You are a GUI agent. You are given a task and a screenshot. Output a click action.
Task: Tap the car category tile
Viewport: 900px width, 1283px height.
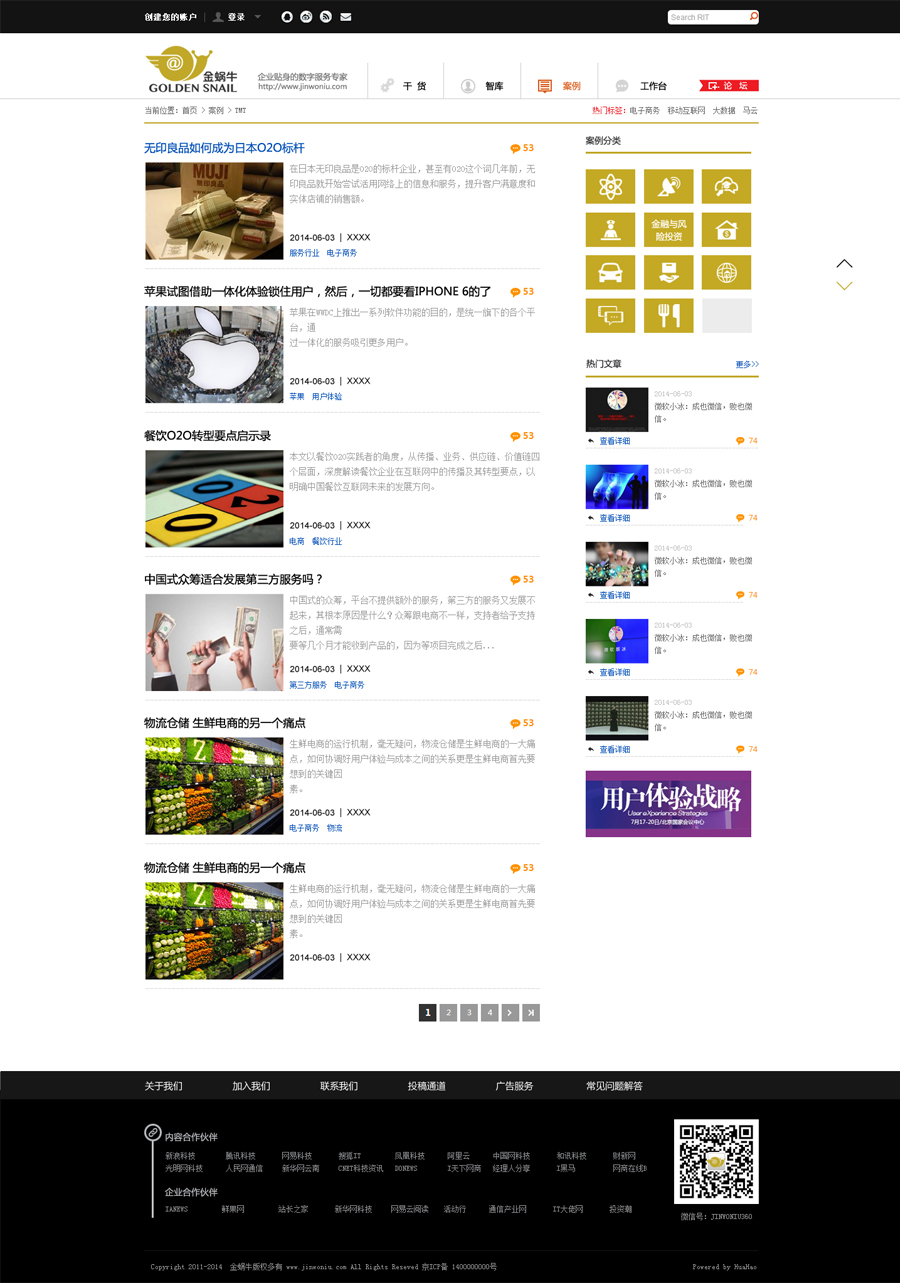coord(610,273)
